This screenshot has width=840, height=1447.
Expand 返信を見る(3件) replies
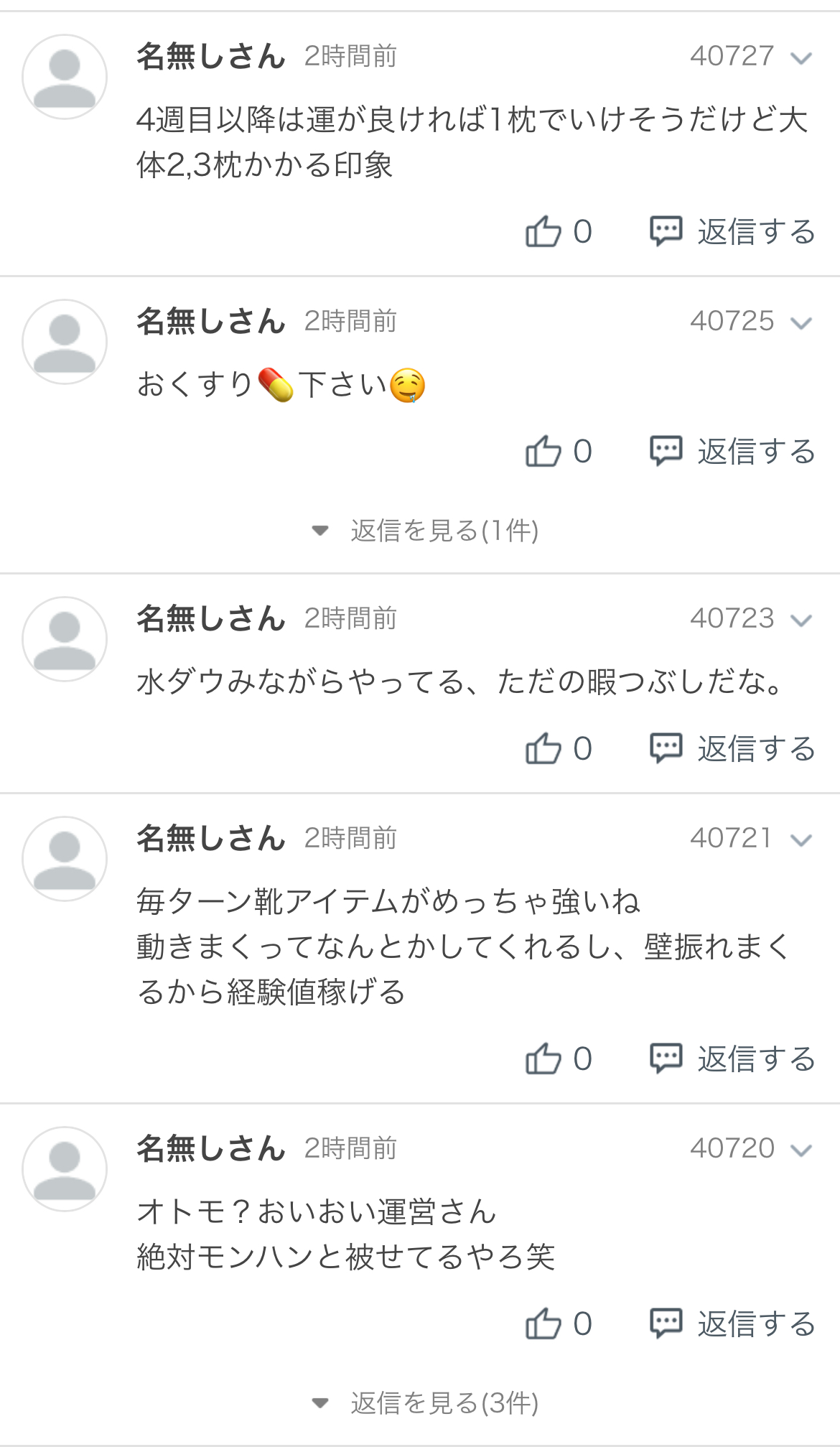point(426,1402)
